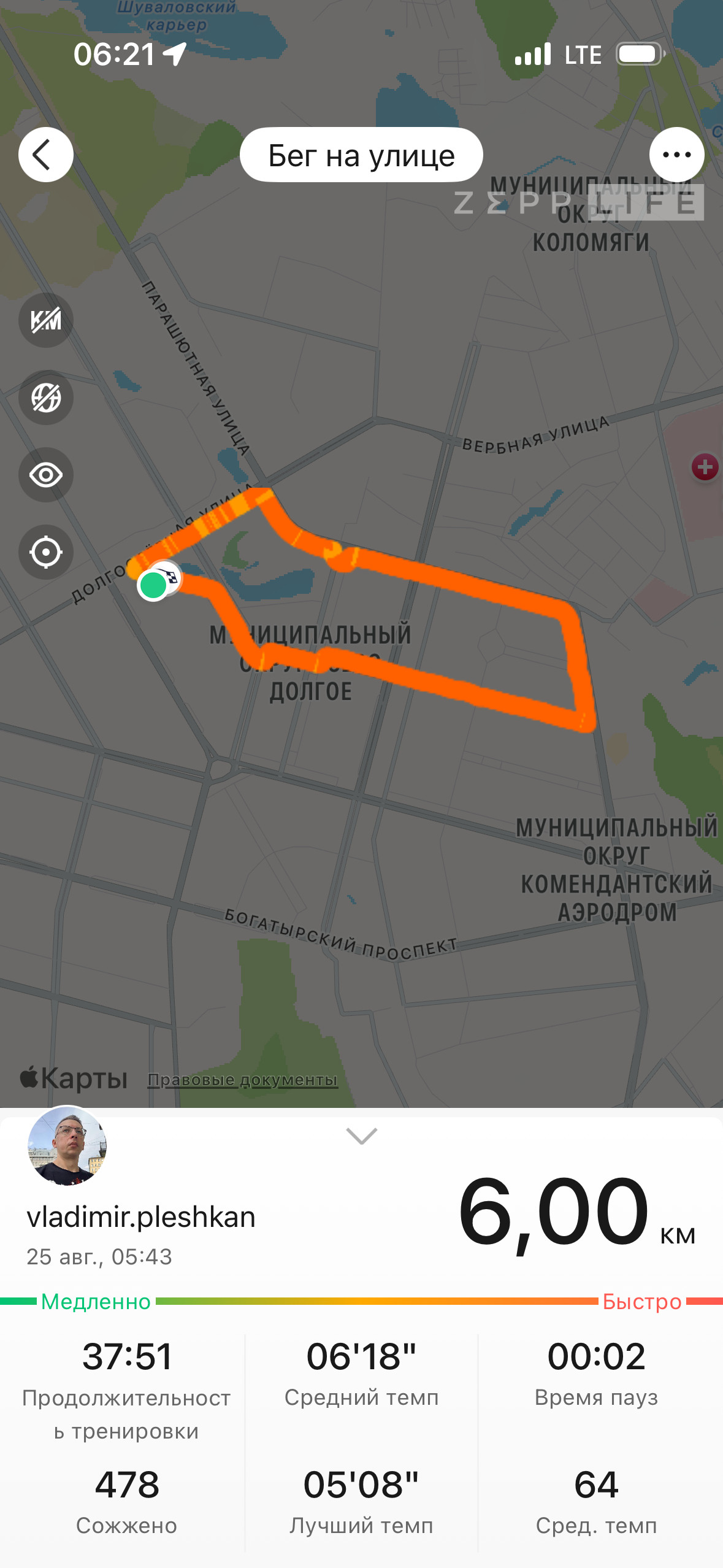
Task: Open the three-dot more options menu
Action: pos(676,155)
